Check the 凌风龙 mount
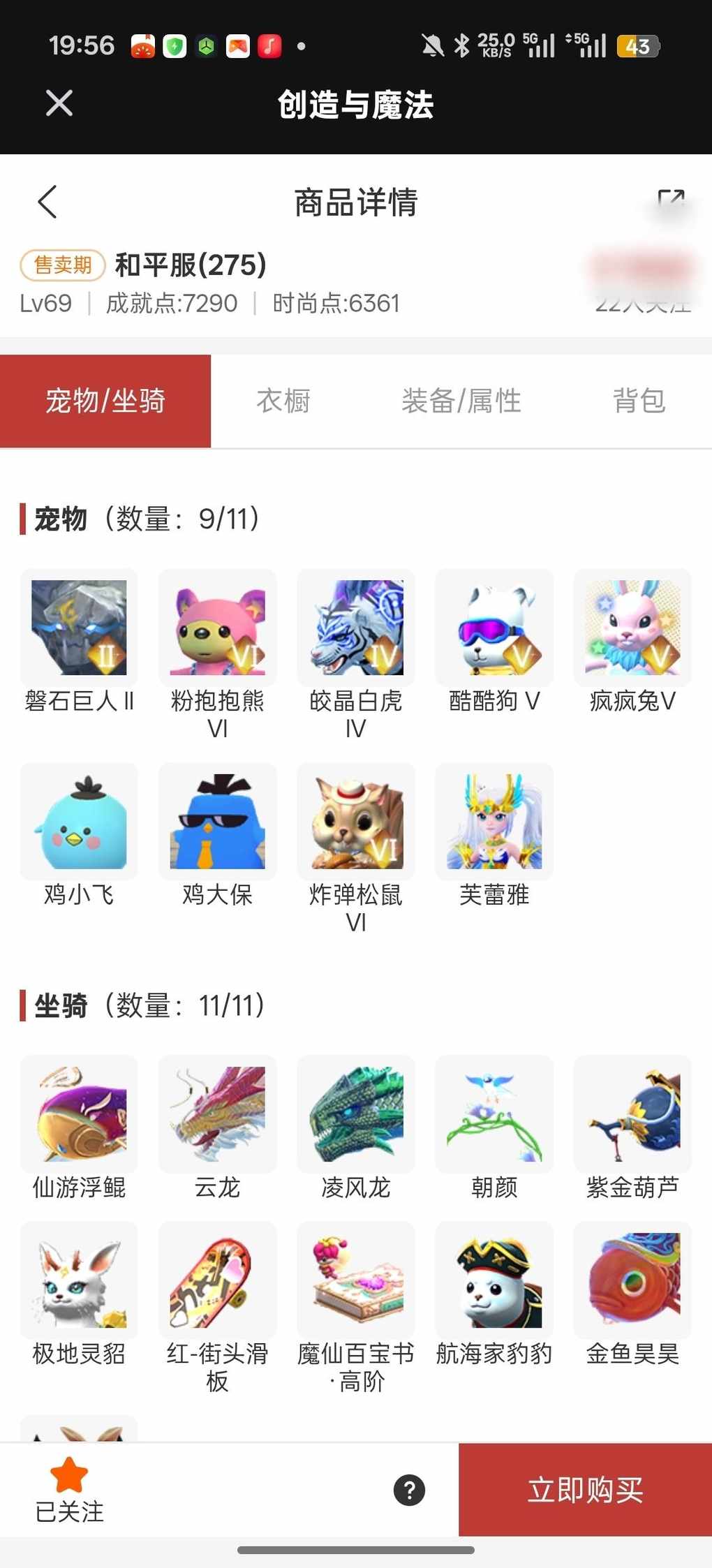 pos(355,1114)
